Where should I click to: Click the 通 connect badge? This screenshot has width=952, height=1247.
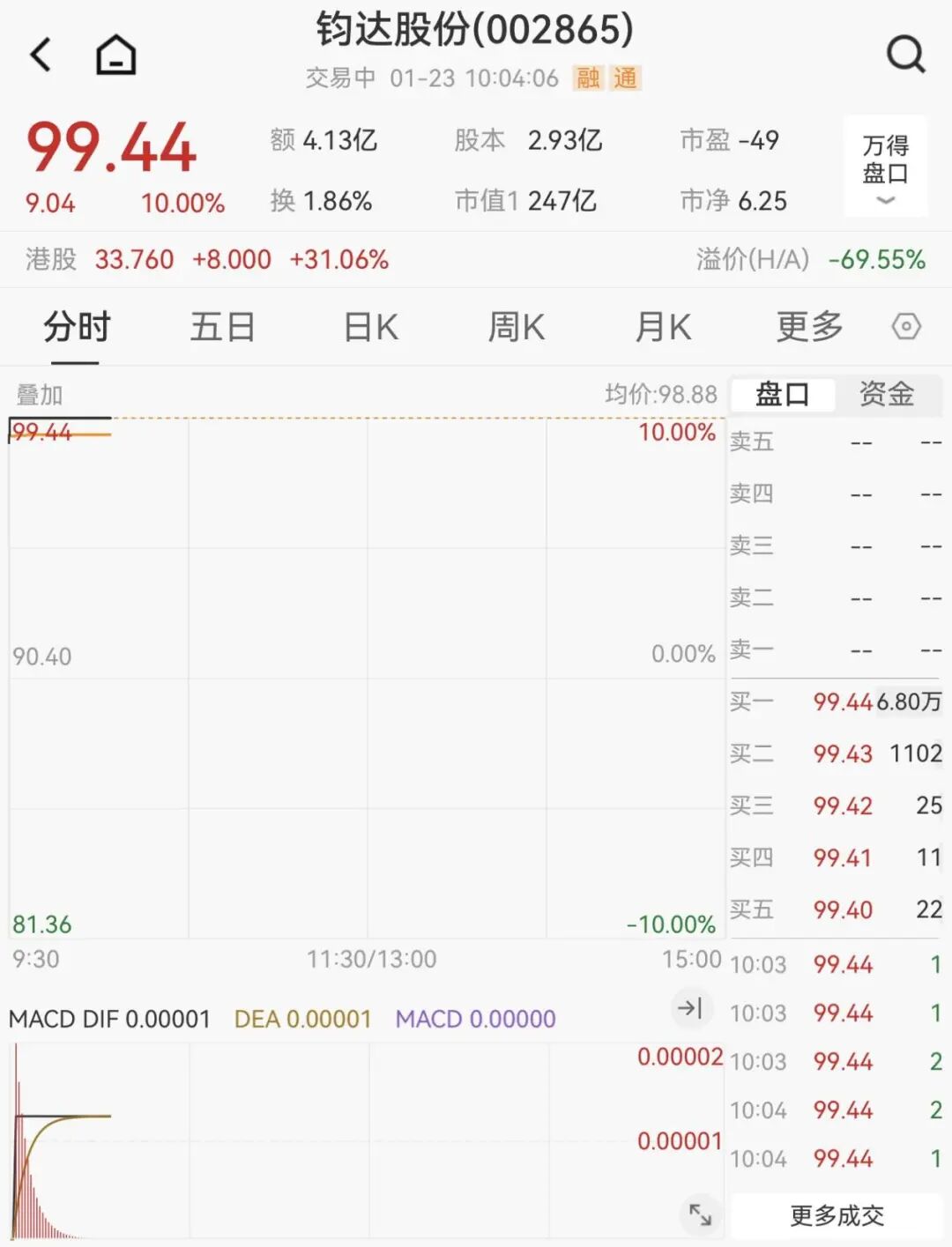[x=628, y=78]
